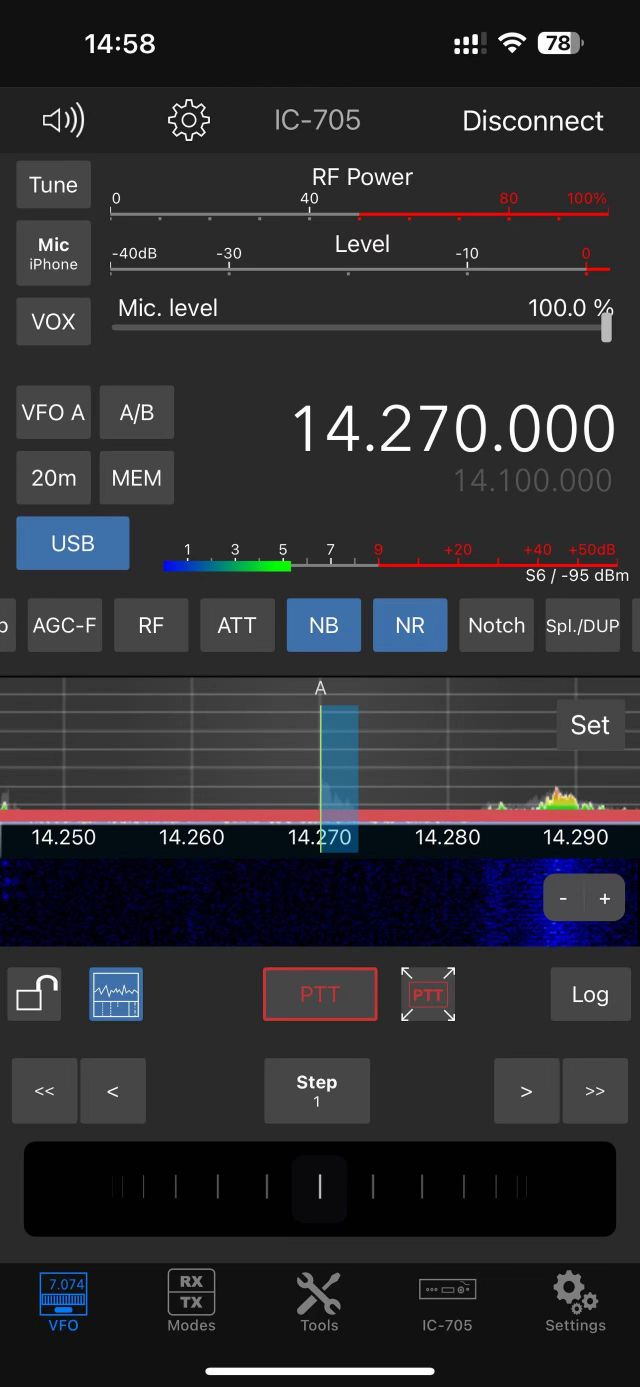This screenshot has height=1387, width=640.
Task: Switch to the Modes tab
Action: (x=191, y=1301)
